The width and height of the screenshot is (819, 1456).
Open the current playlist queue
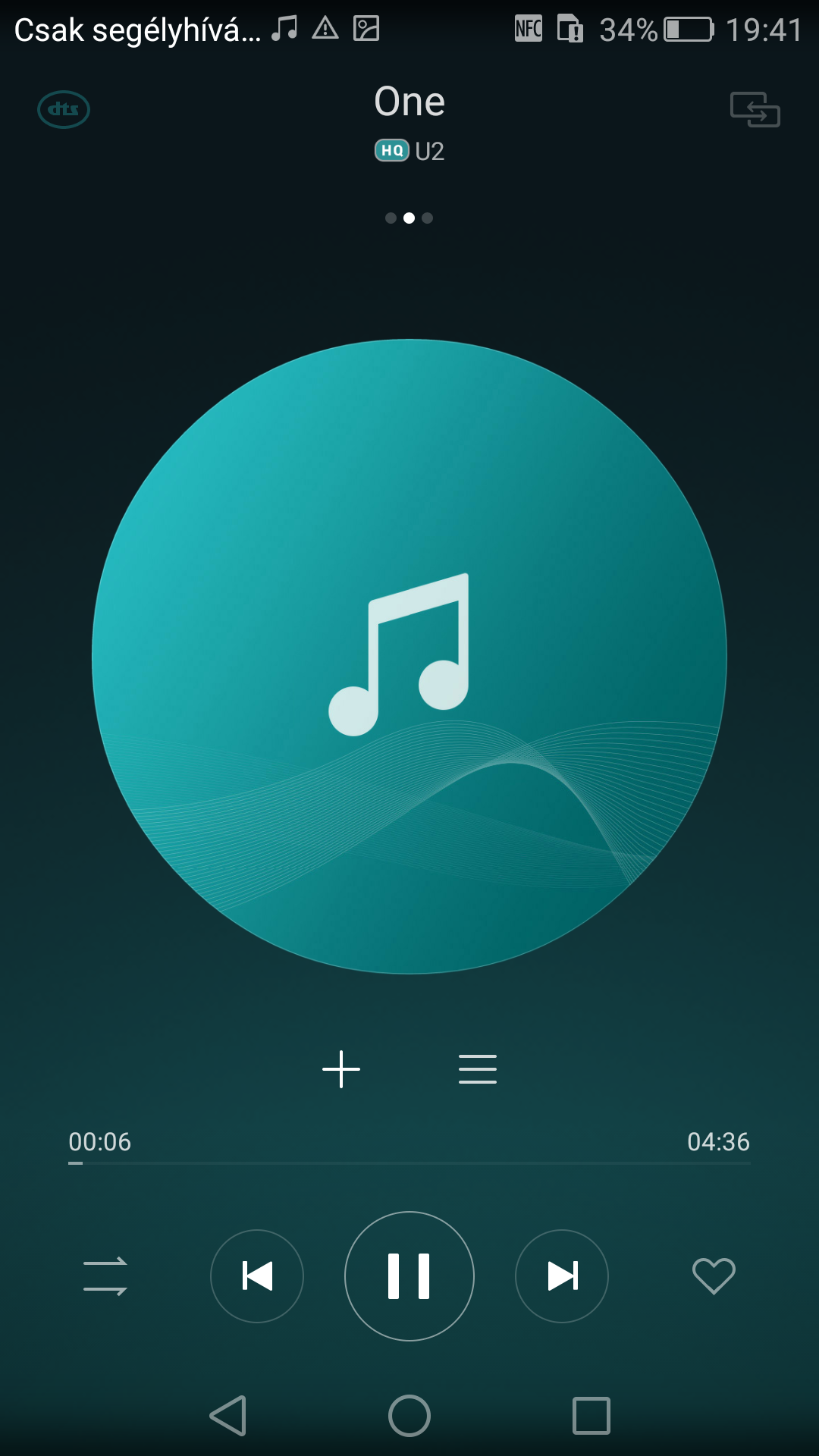[478, 1069]
